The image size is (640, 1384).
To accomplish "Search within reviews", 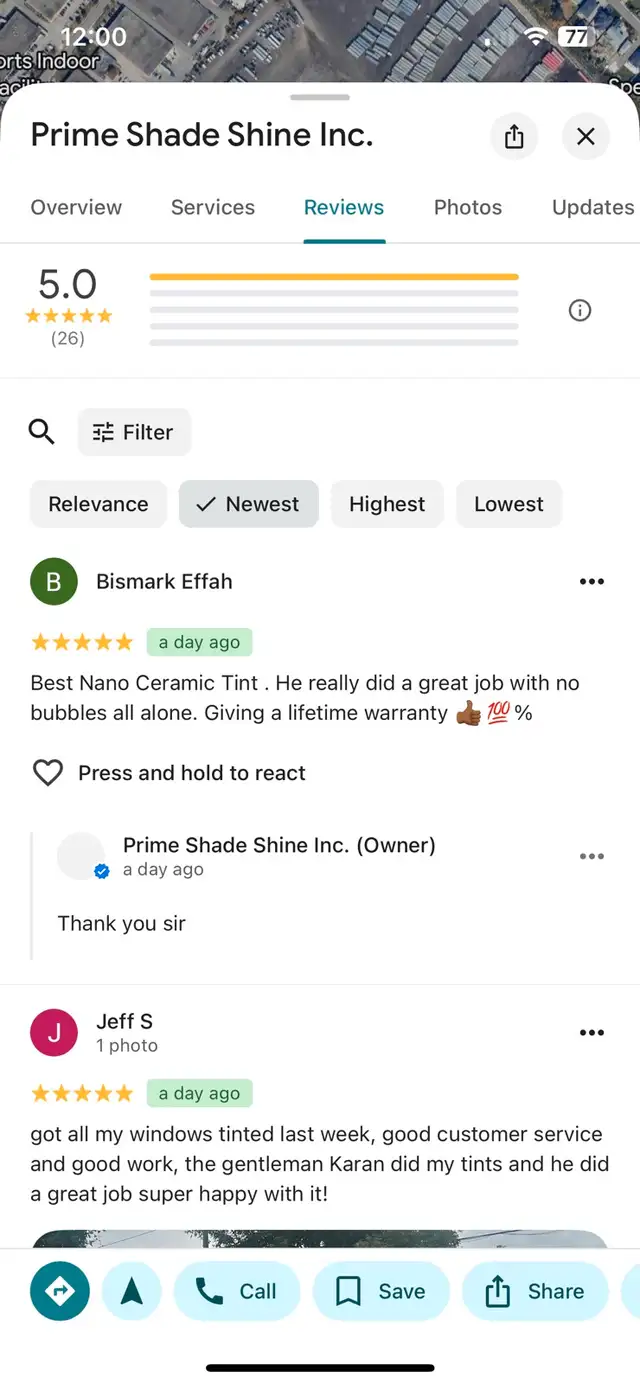I will click(x=42, y=432).
